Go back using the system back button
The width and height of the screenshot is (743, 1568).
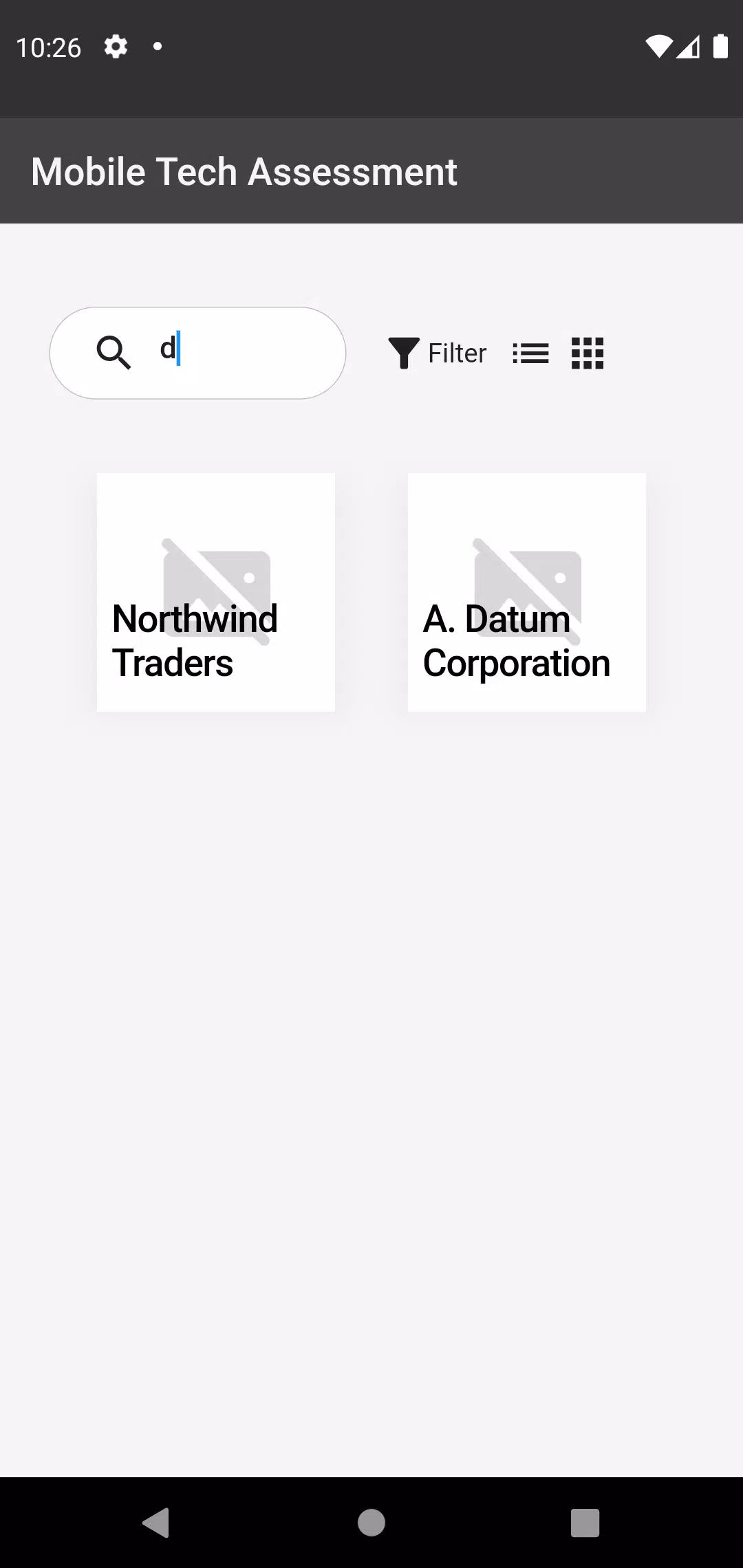point(156,1522)
